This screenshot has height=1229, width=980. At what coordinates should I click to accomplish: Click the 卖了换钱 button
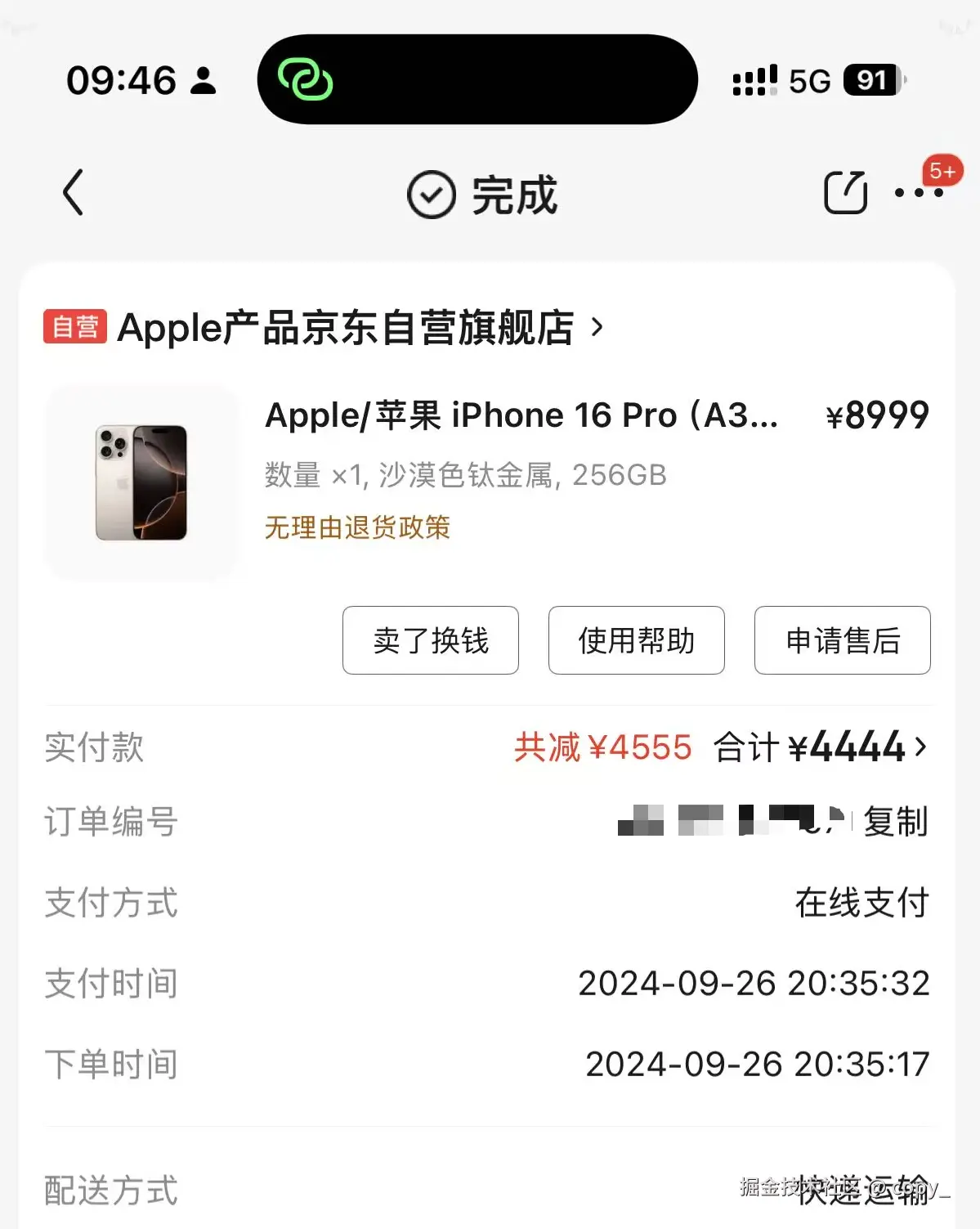[431, 641]
